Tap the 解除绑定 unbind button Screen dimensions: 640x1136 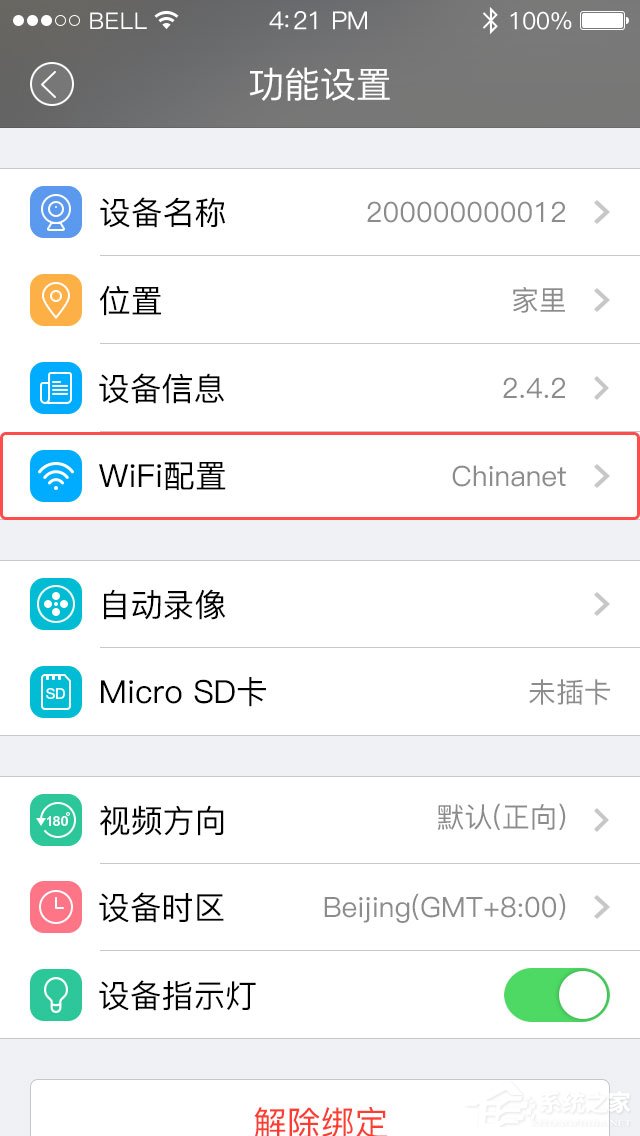[x=320, y=1115]
